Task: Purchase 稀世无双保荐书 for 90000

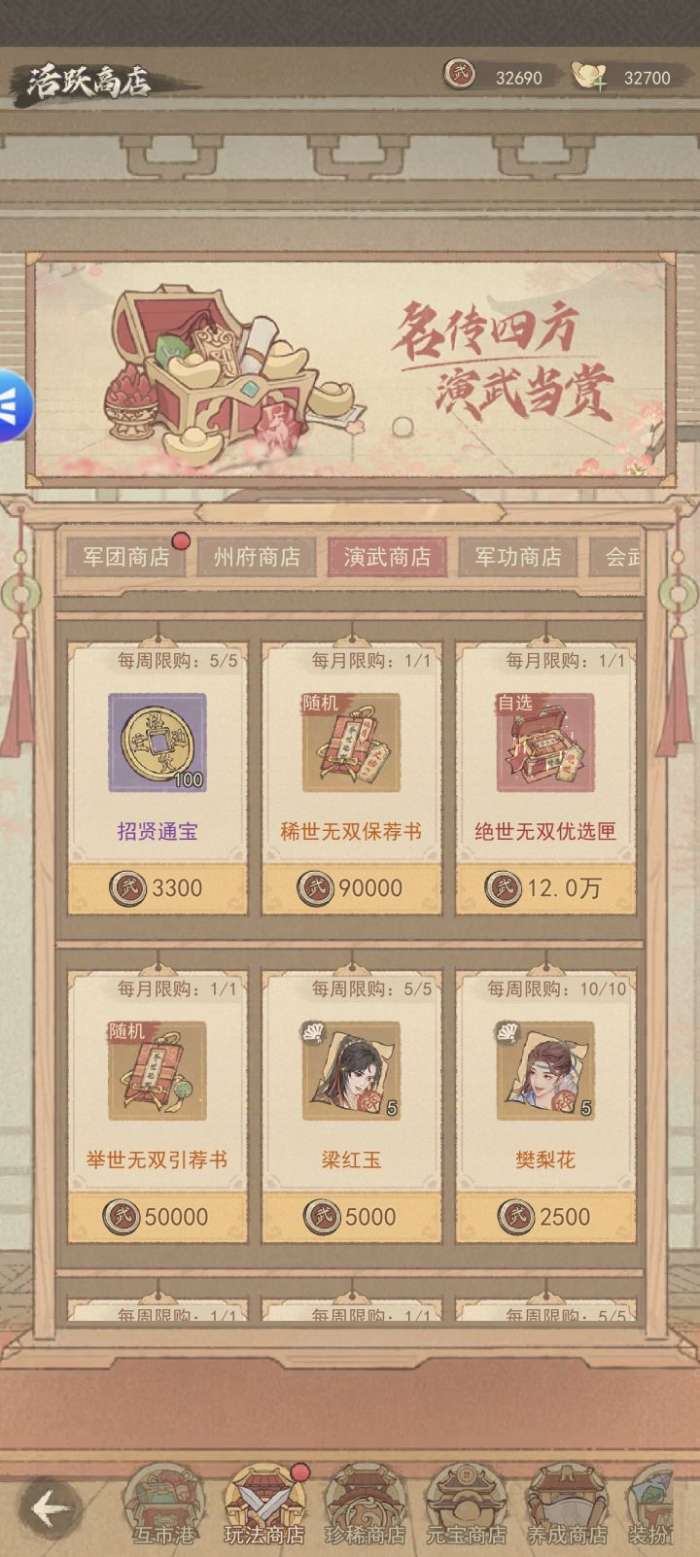Action: (x=351, y=888)
